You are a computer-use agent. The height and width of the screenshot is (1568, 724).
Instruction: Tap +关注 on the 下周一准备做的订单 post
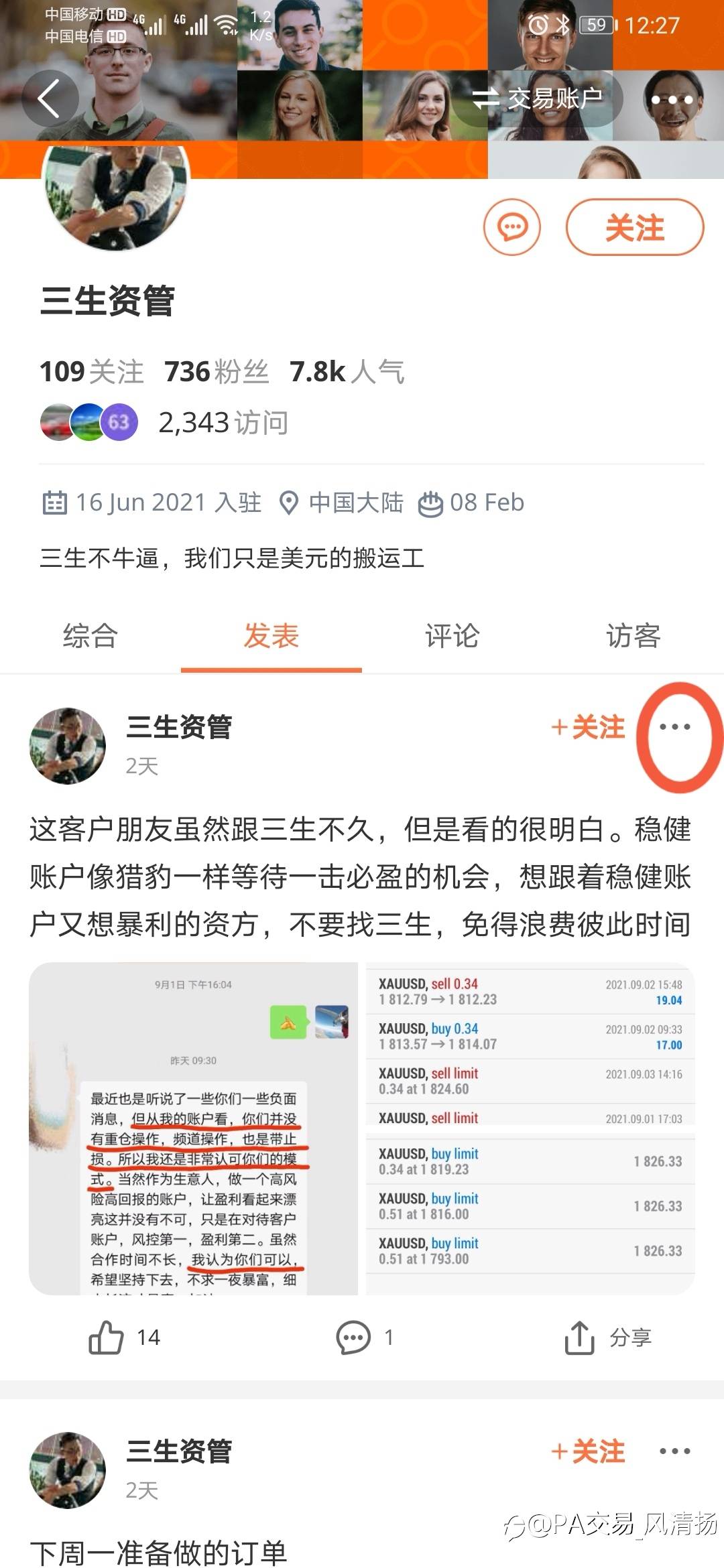[x=587, y=1451]
